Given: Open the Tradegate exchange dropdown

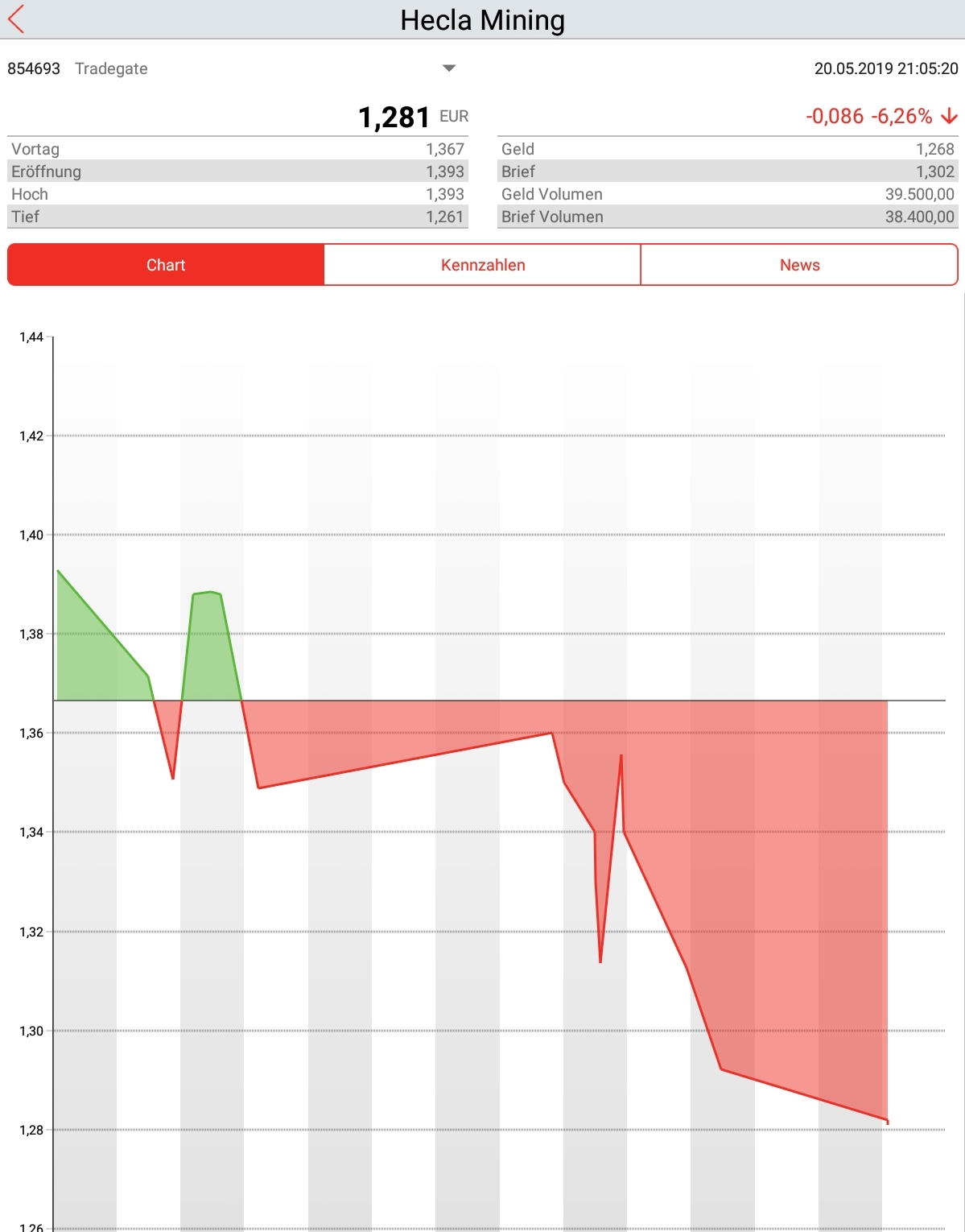Looking at the screenshot, I should pyautogui.click(x=449, y=68).
